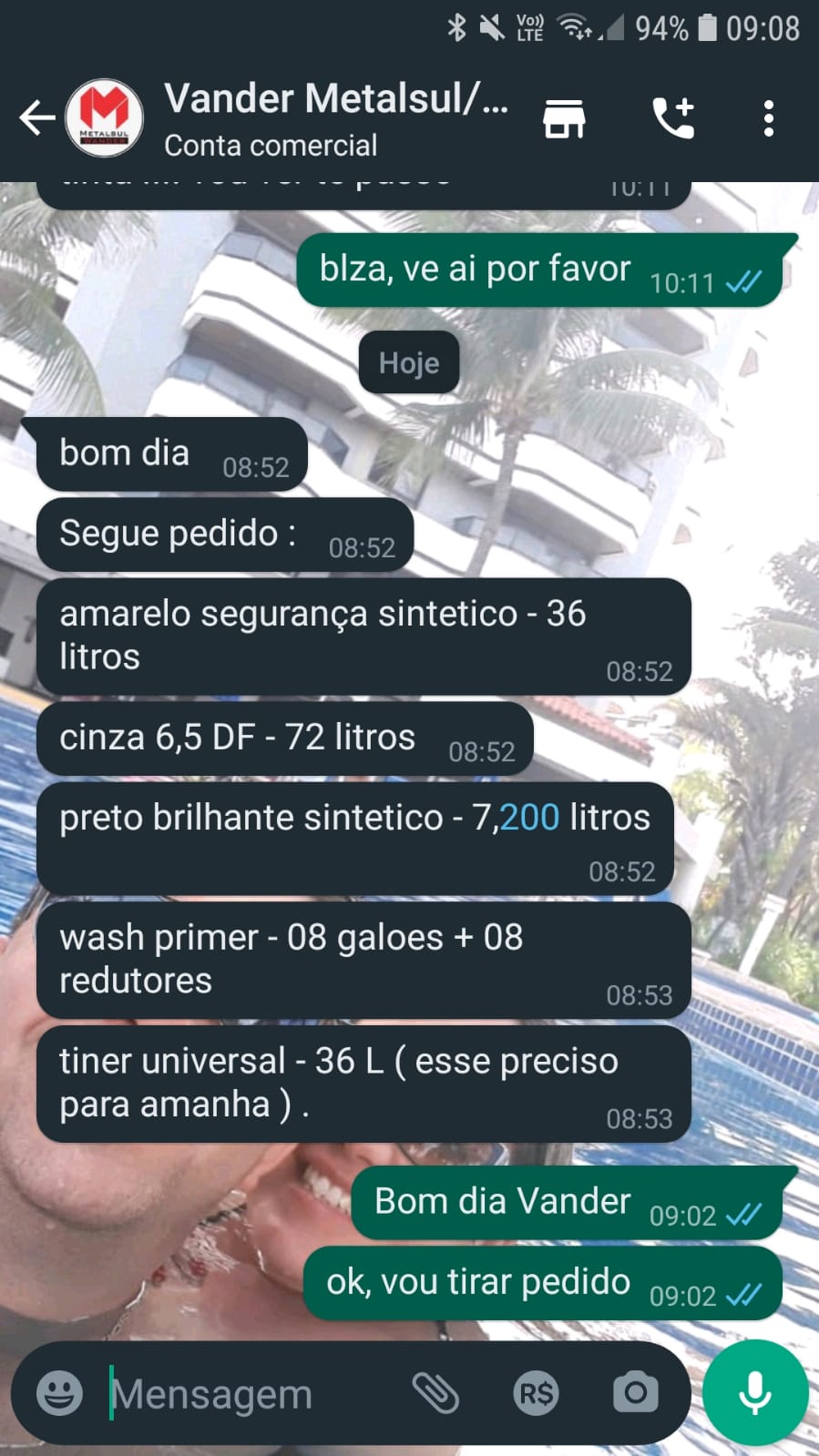Open the emoji picker

60,1393
